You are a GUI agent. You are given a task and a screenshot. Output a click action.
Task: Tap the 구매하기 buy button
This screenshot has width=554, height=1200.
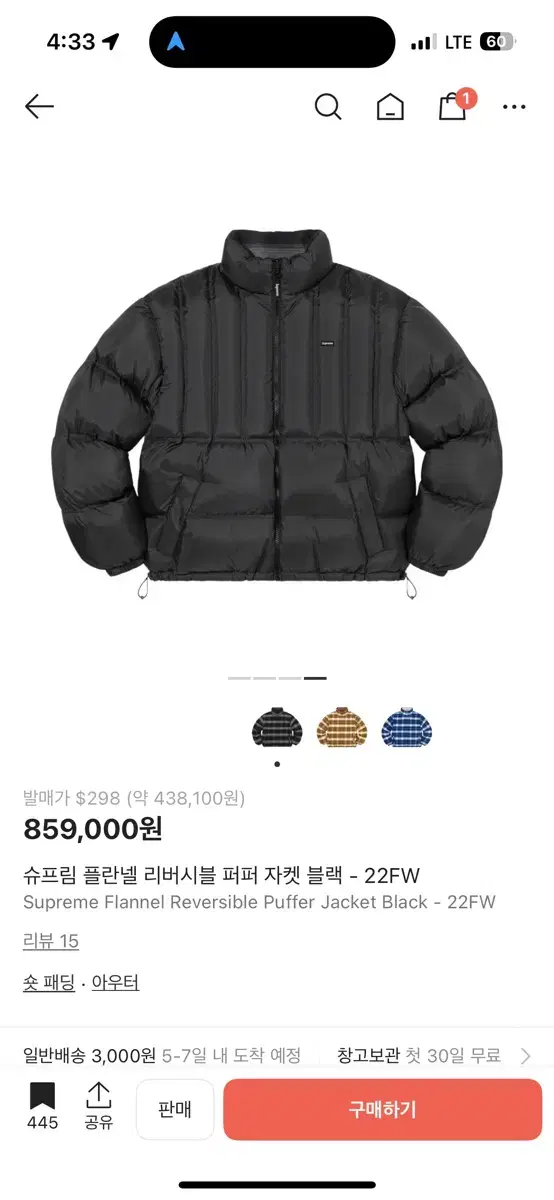click(x=382, y=1109)
